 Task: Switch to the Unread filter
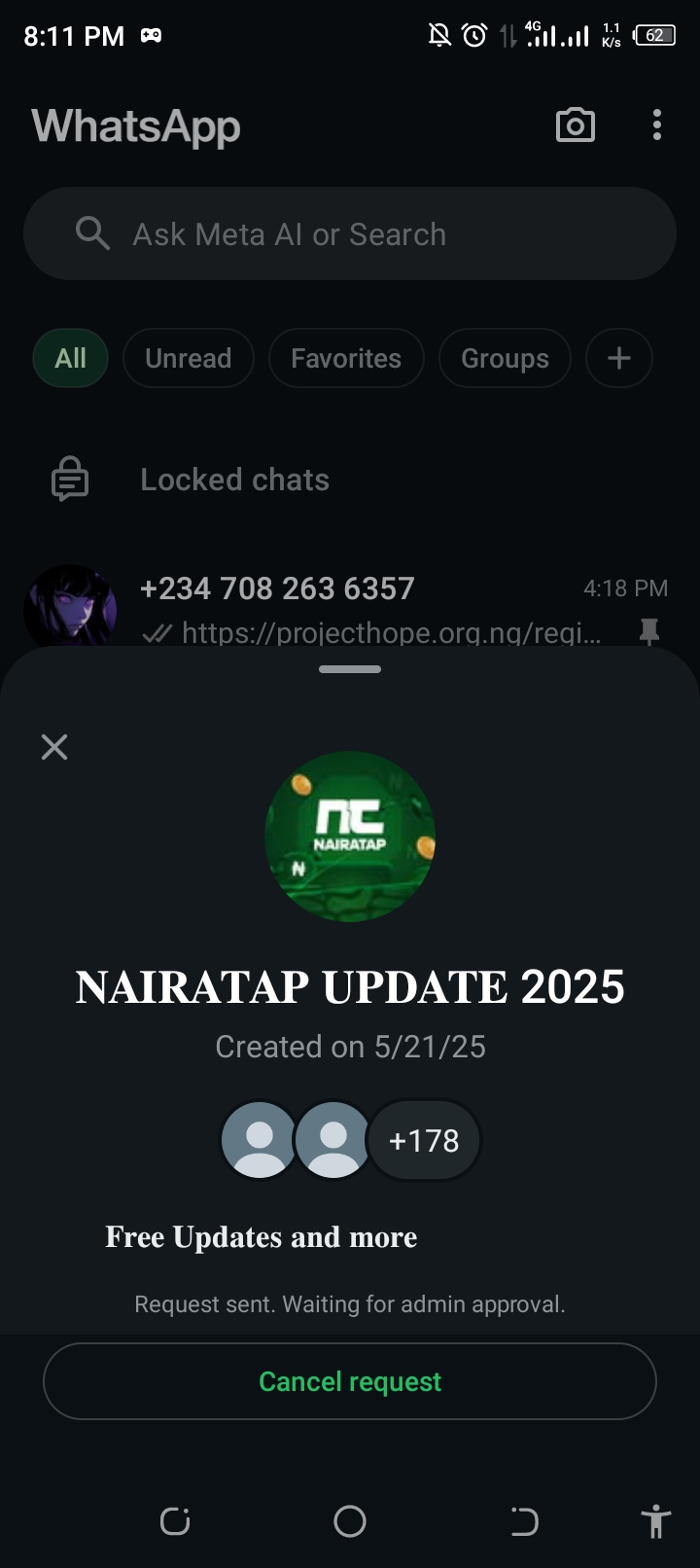coord(188,358)
